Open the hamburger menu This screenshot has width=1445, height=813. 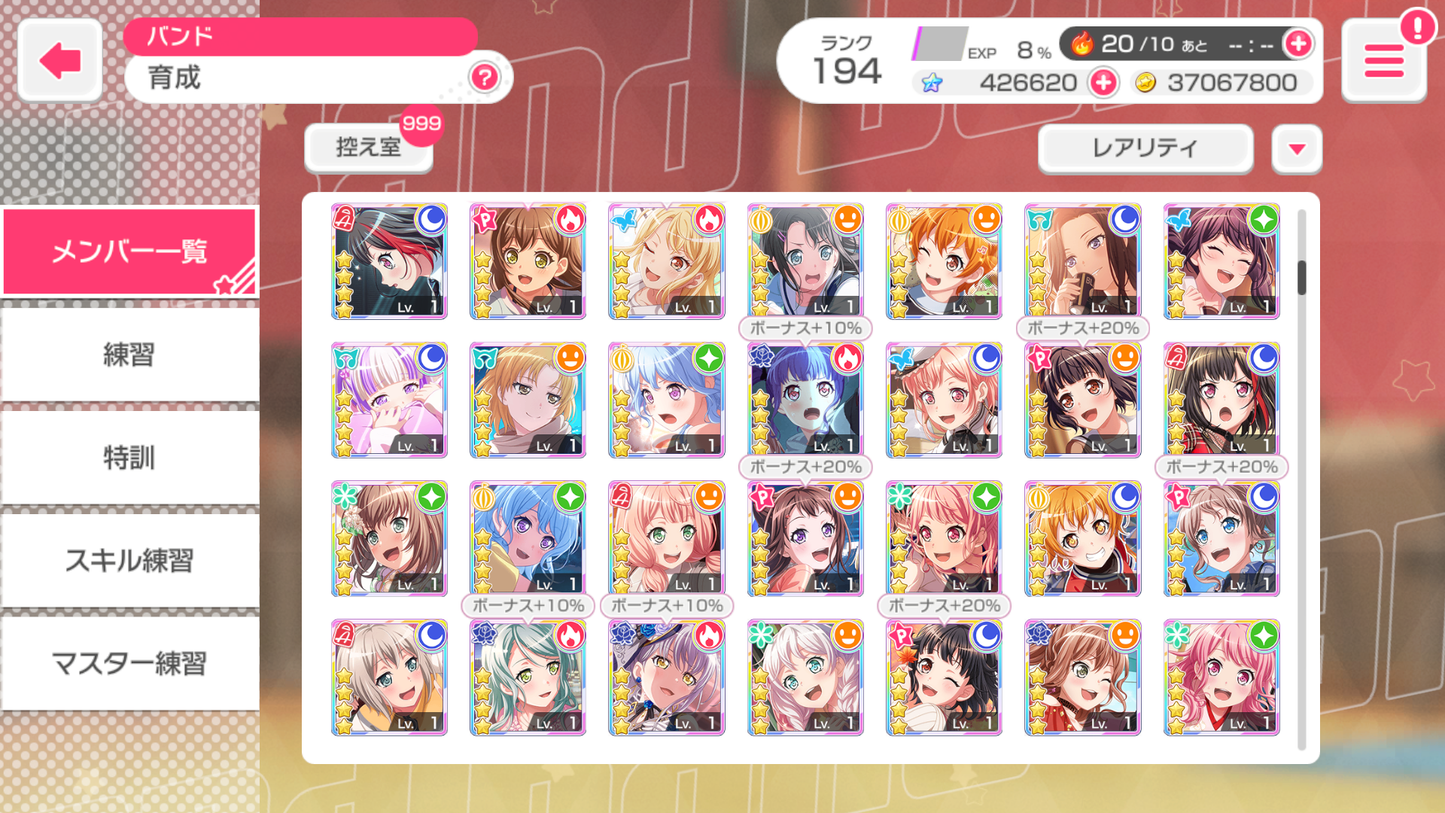1384,62
